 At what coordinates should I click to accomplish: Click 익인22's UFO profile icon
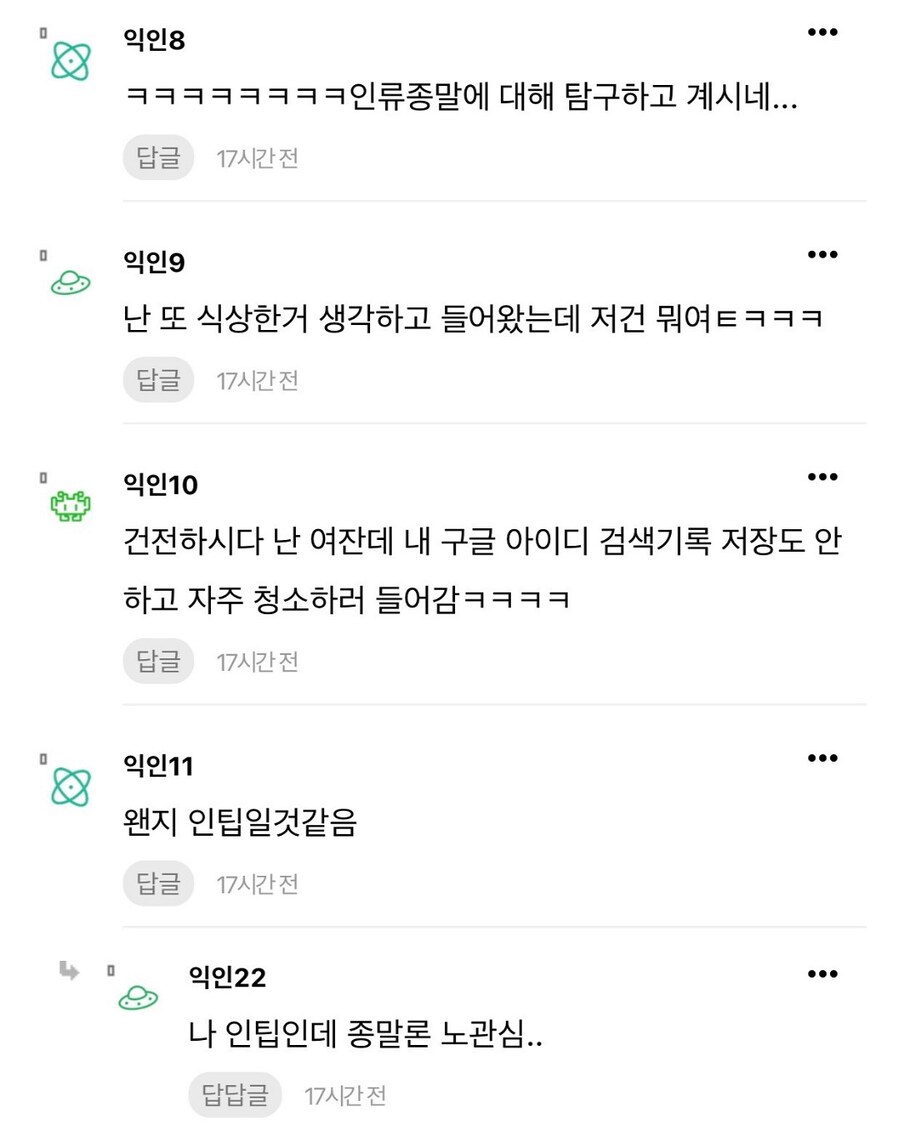click(x=137, y=996)
